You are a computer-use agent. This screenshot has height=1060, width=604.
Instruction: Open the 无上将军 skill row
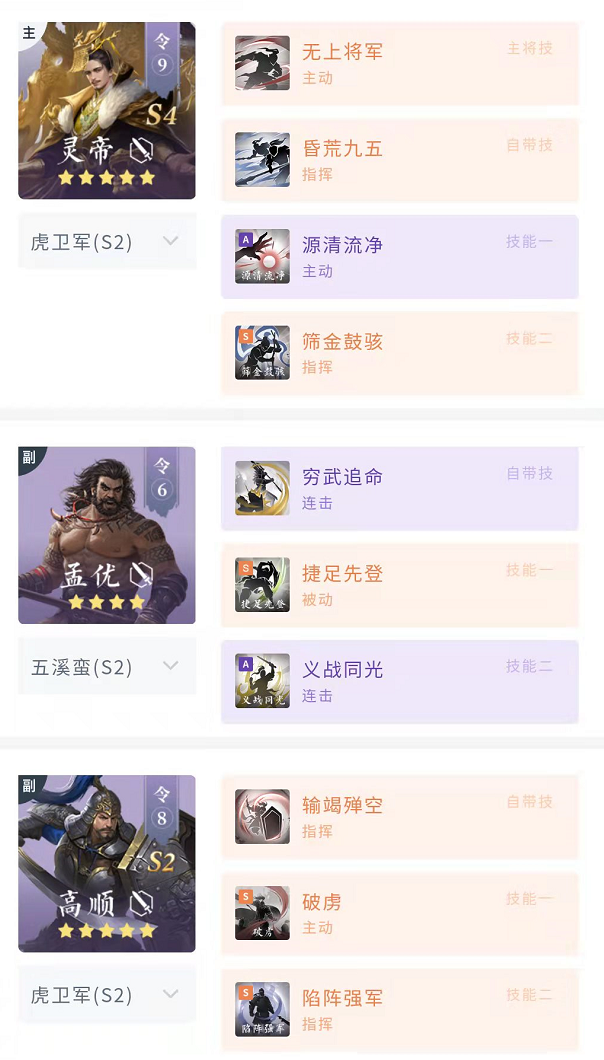click(399, 63)
